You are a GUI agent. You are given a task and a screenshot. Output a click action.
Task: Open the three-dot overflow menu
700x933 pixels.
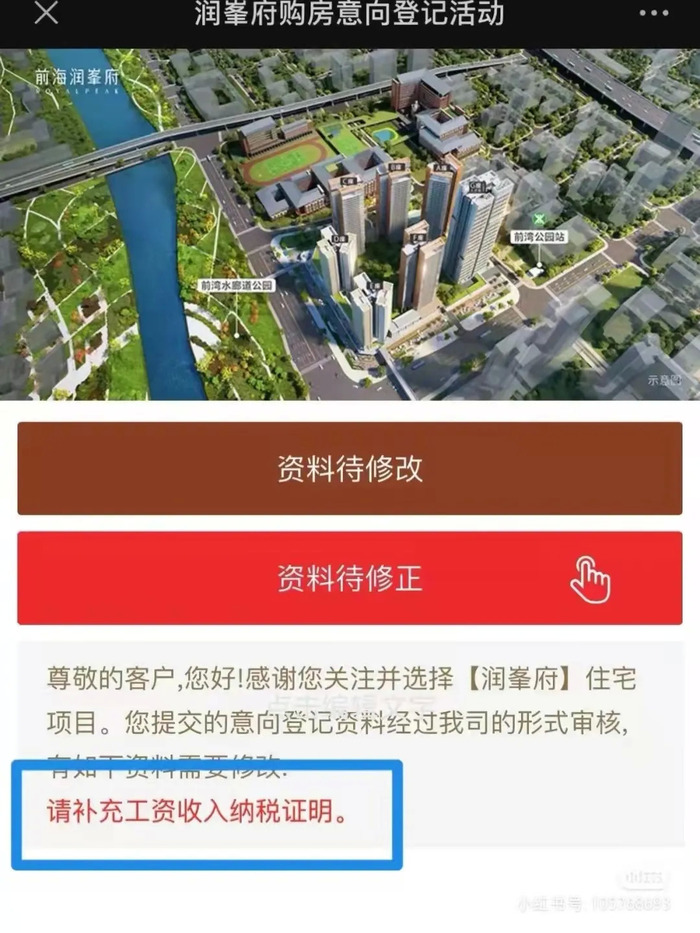(654, 13)
